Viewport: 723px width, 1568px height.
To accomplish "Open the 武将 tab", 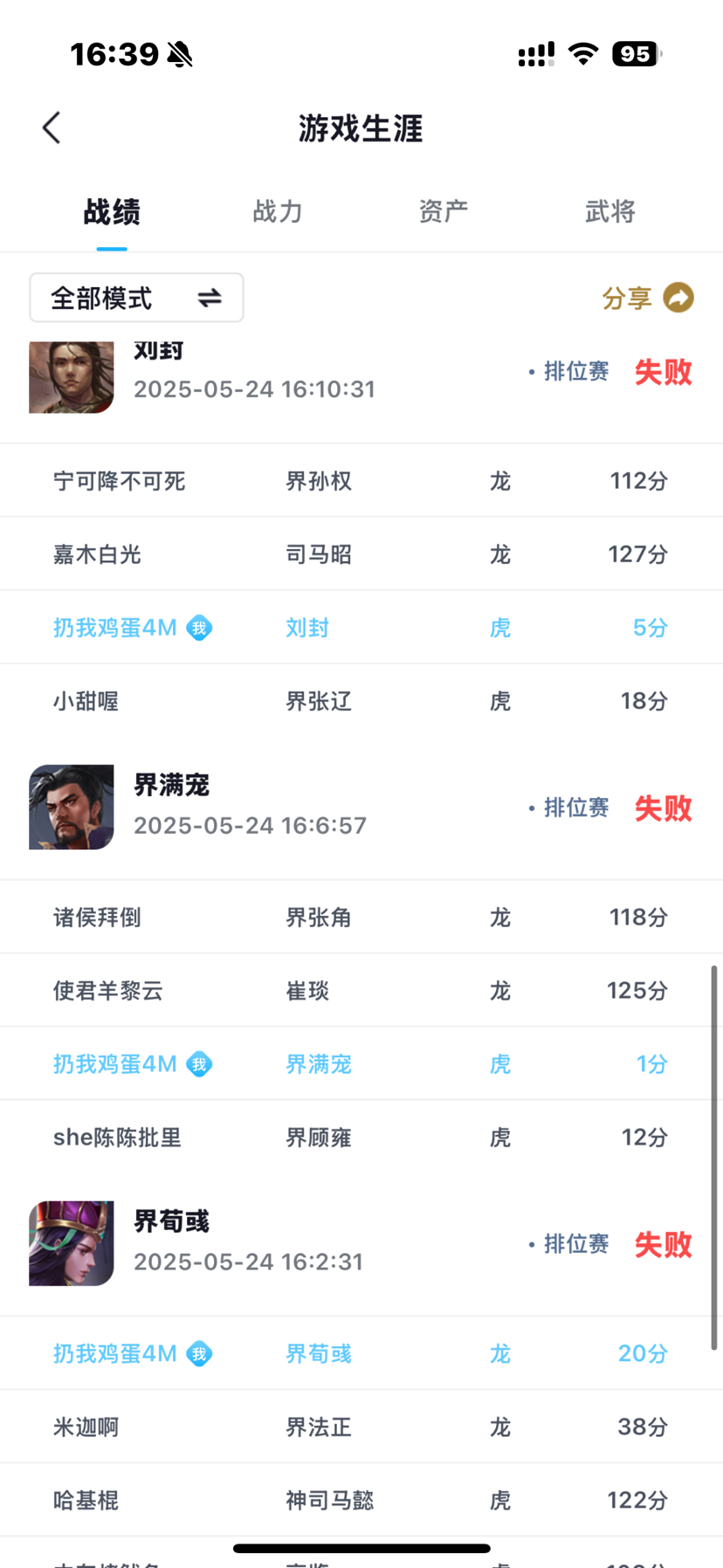I will [x=609, y=211].
